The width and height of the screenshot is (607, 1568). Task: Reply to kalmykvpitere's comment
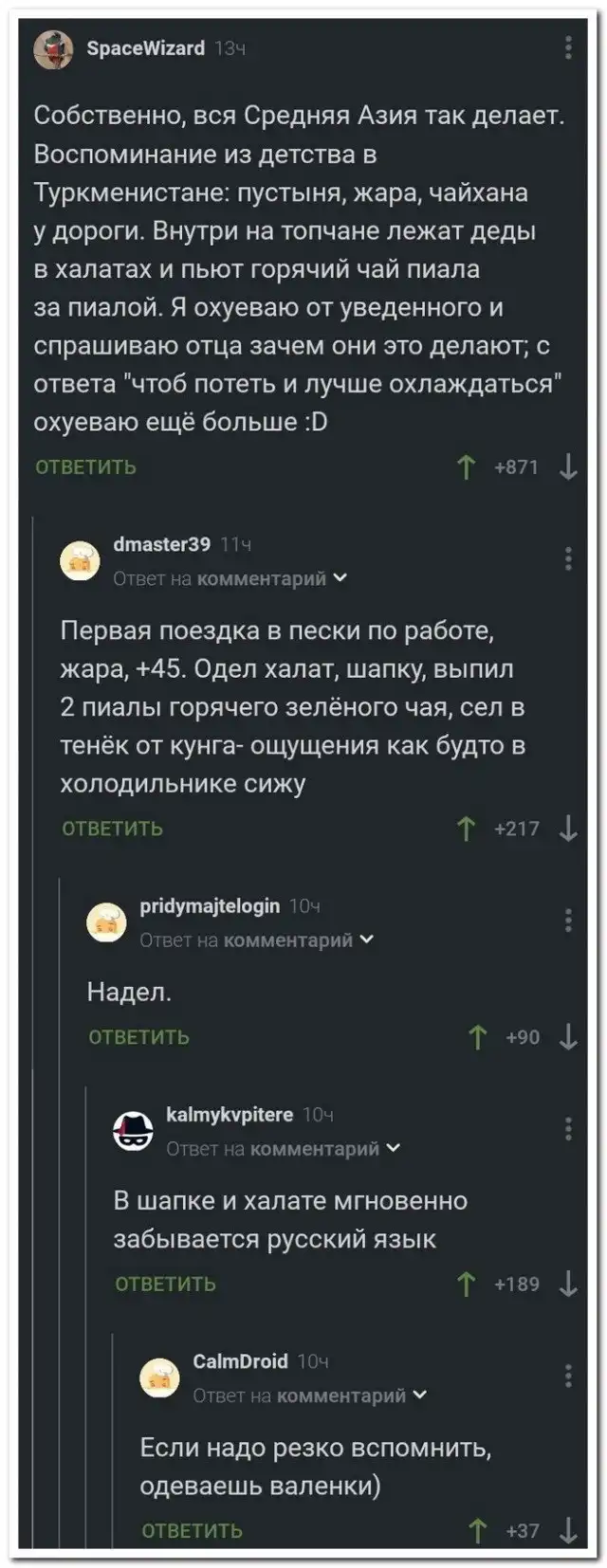(165, 1283)
